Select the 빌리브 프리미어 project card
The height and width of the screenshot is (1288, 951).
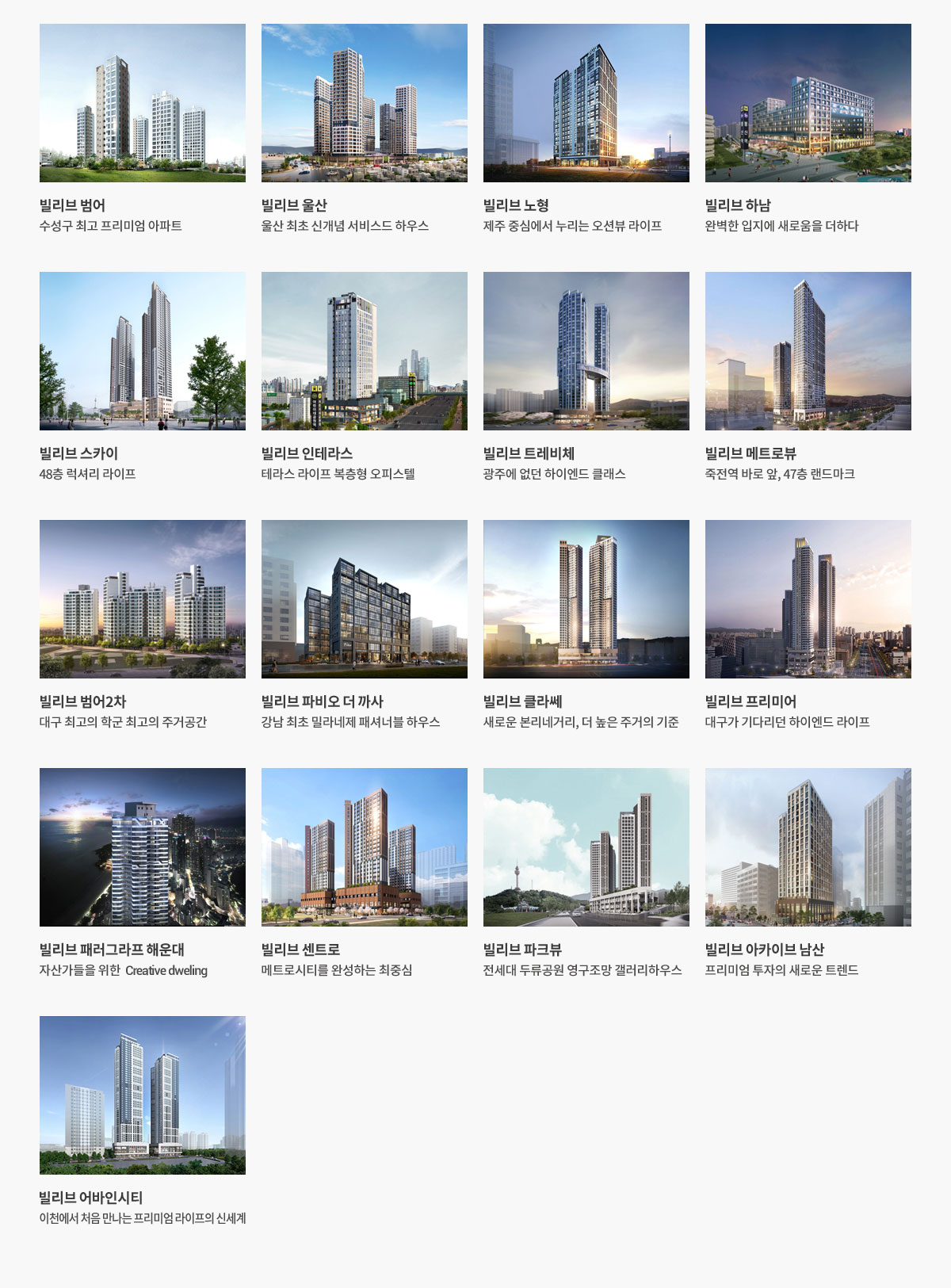coord(808,599)
